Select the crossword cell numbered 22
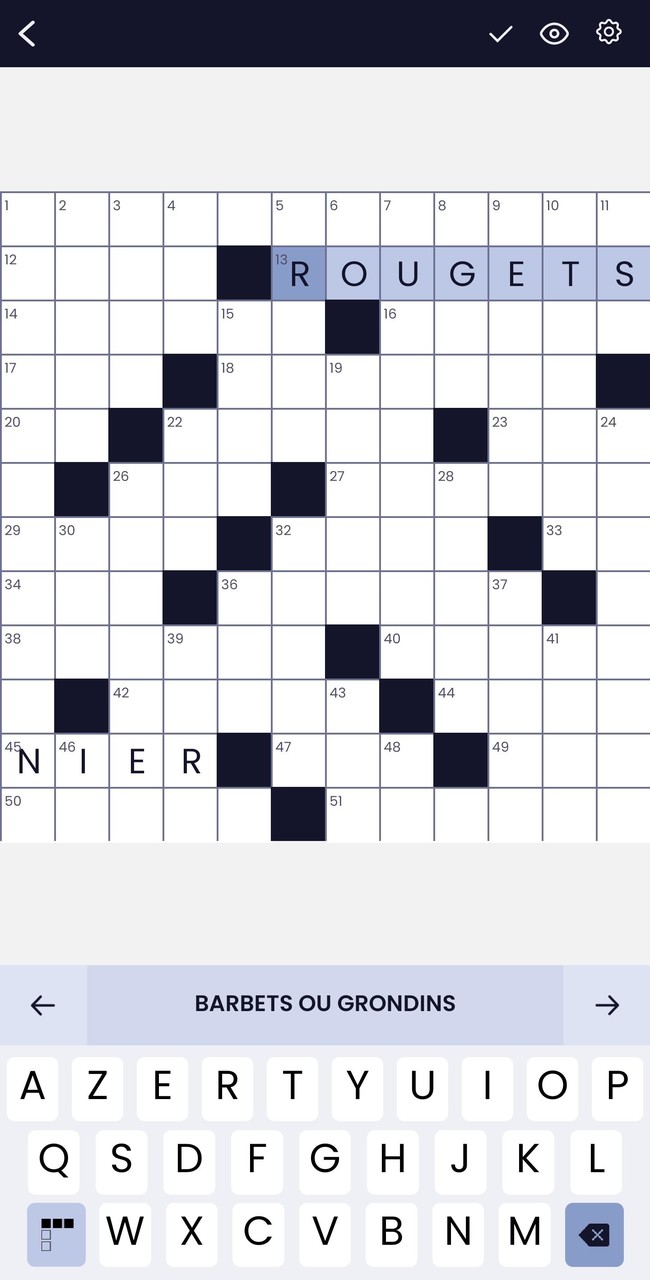This screenshot has width=650, height=1280. click(191, 436)
